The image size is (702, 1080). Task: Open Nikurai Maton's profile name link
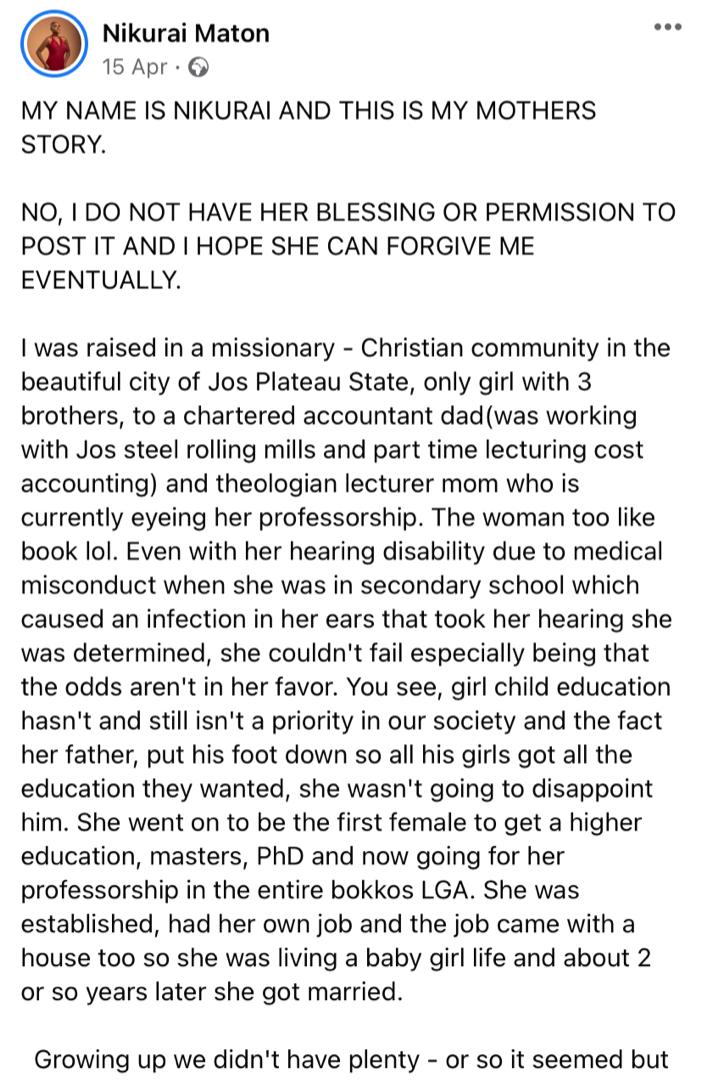point(185,35)
